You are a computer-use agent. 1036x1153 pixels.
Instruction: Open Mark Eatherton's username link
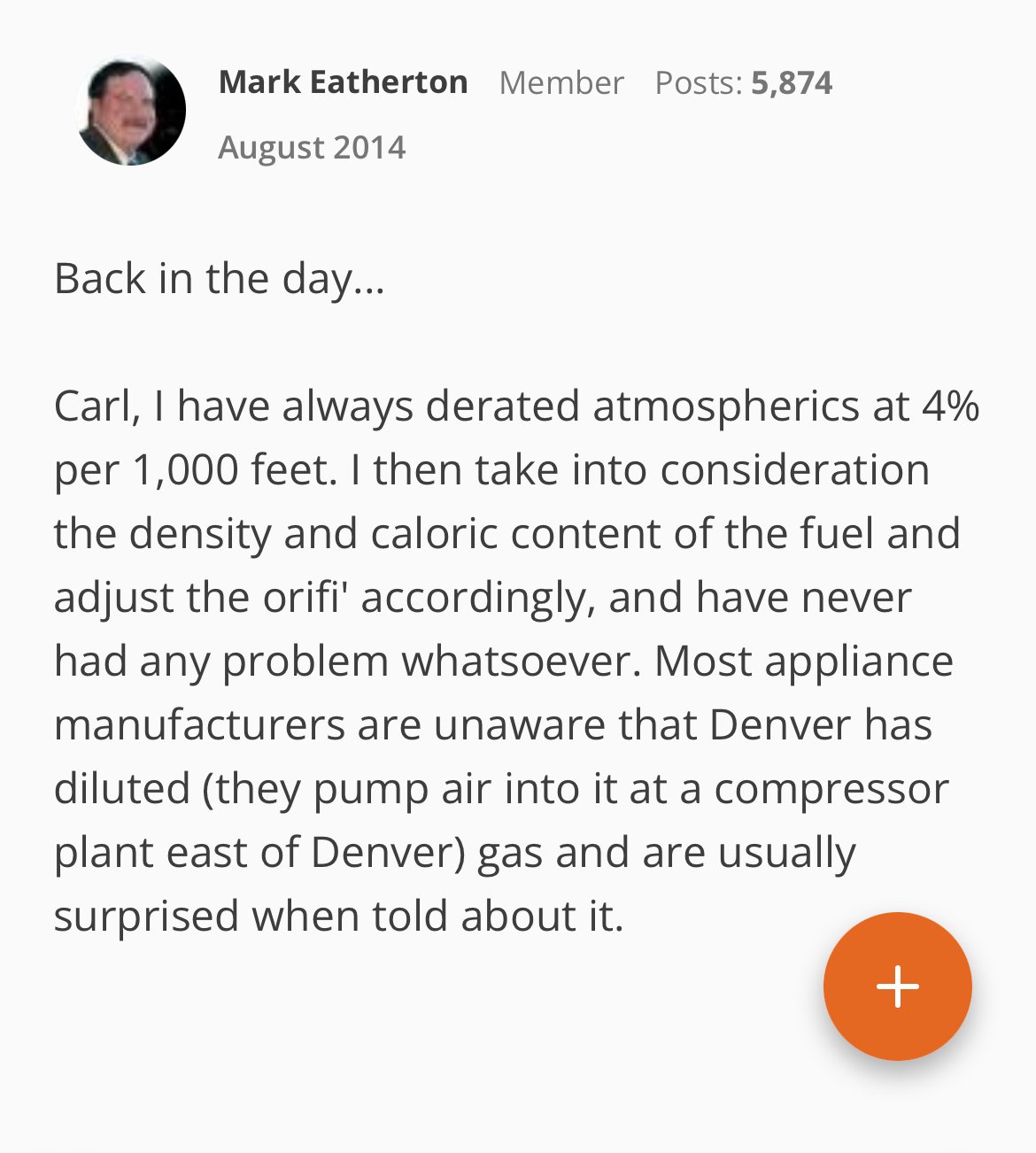tap(343, 82)
